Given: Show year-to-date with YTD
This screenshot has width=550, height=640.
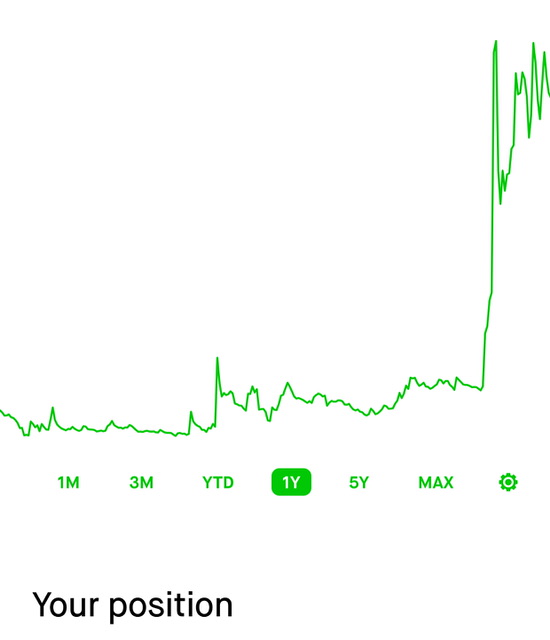Looking at the screenshot, I should pos(218,482).
